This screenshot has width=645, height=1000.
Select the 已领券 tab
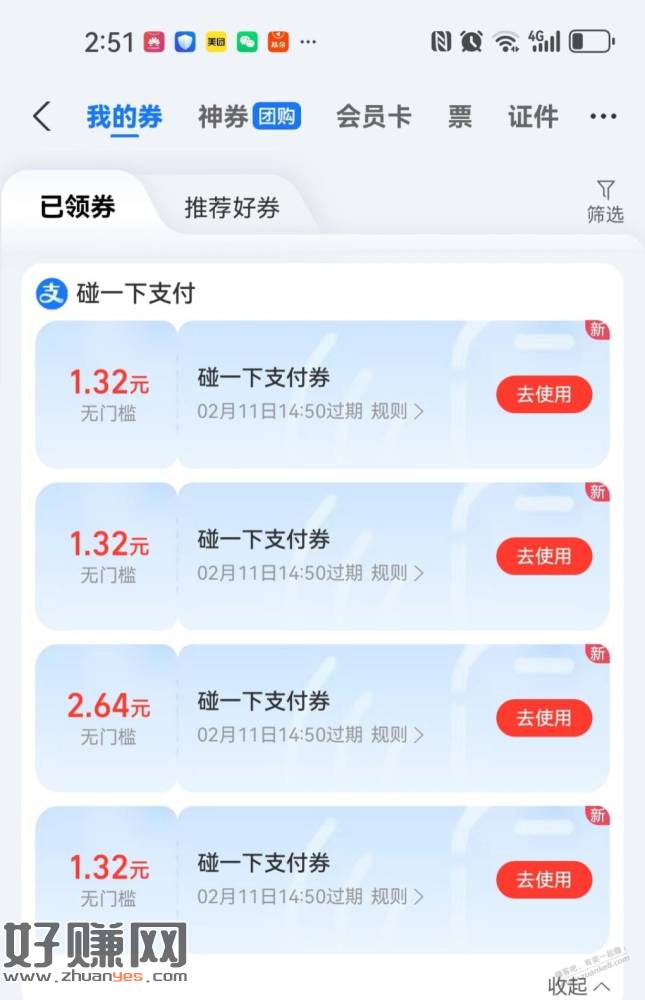(x=78, y=207)
